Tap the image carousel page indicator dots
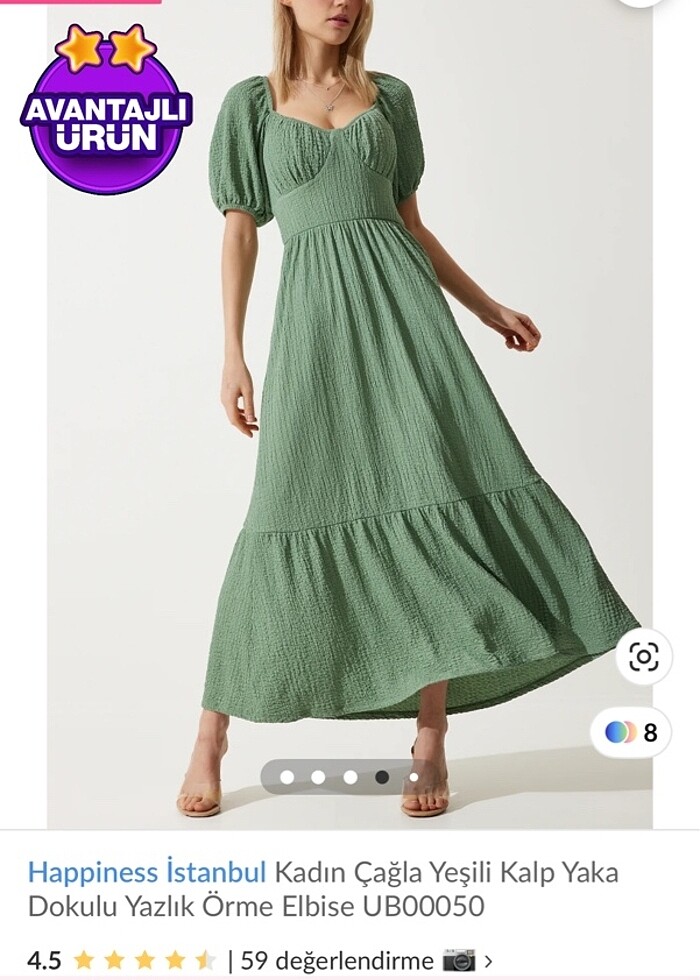The height and width of the screenshot is (980, 700). click(350, 777)
